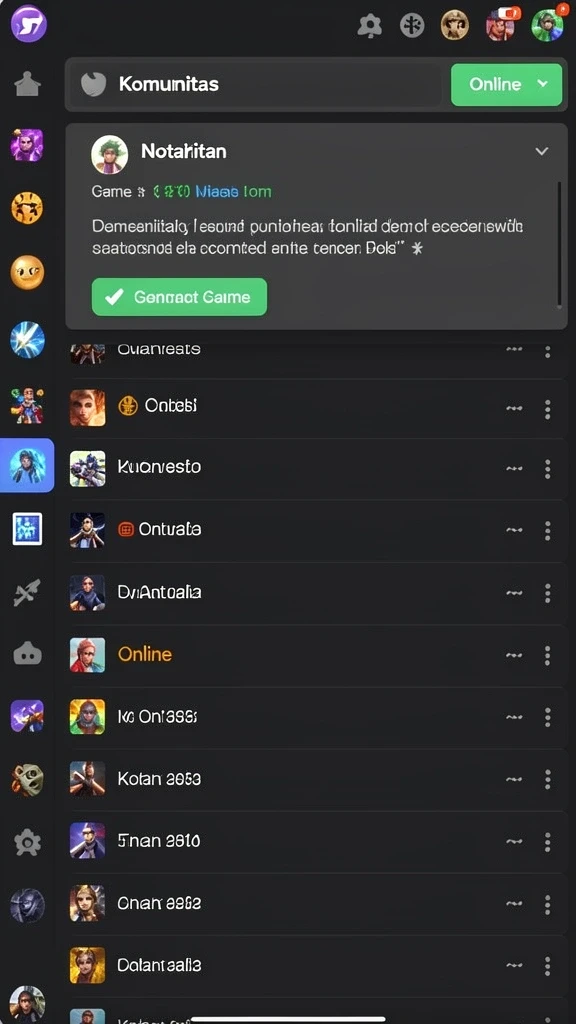Screen dimensions: 576x1024
Task: Open the Online status dropdown
Action: click(x=506, y=84)
